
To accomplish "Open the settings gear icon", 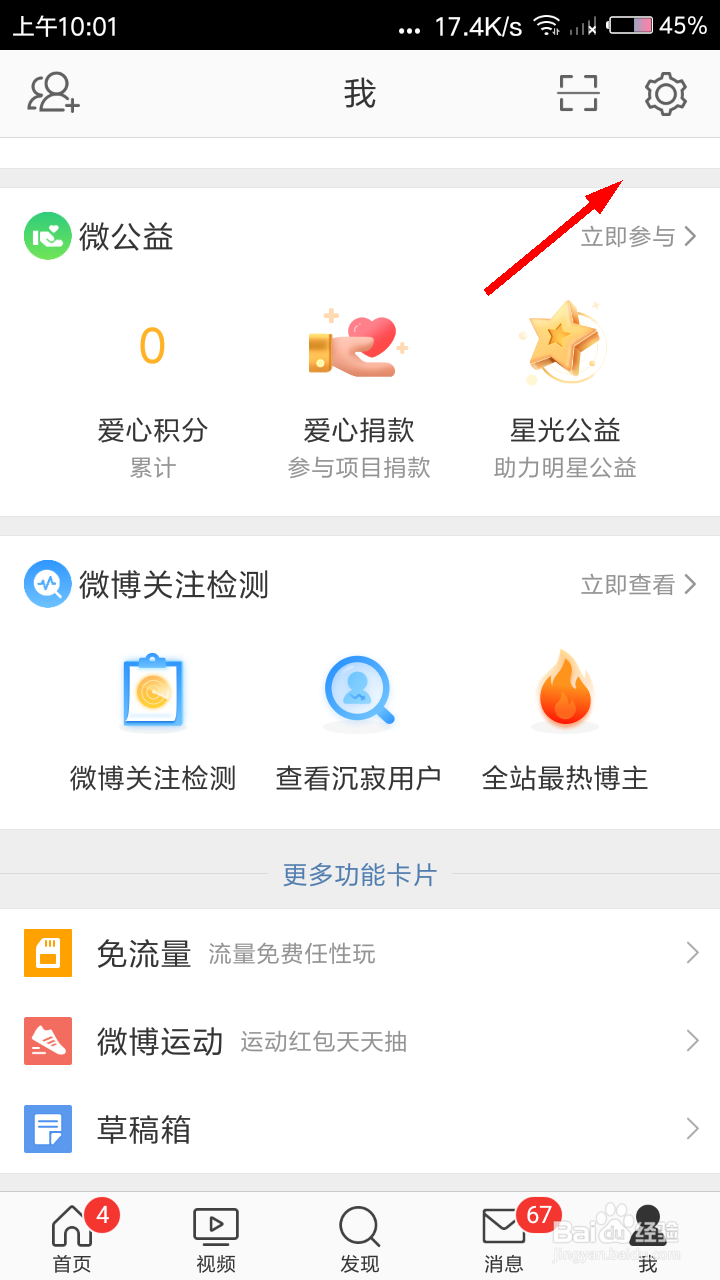I will click(x=665, y=94).
